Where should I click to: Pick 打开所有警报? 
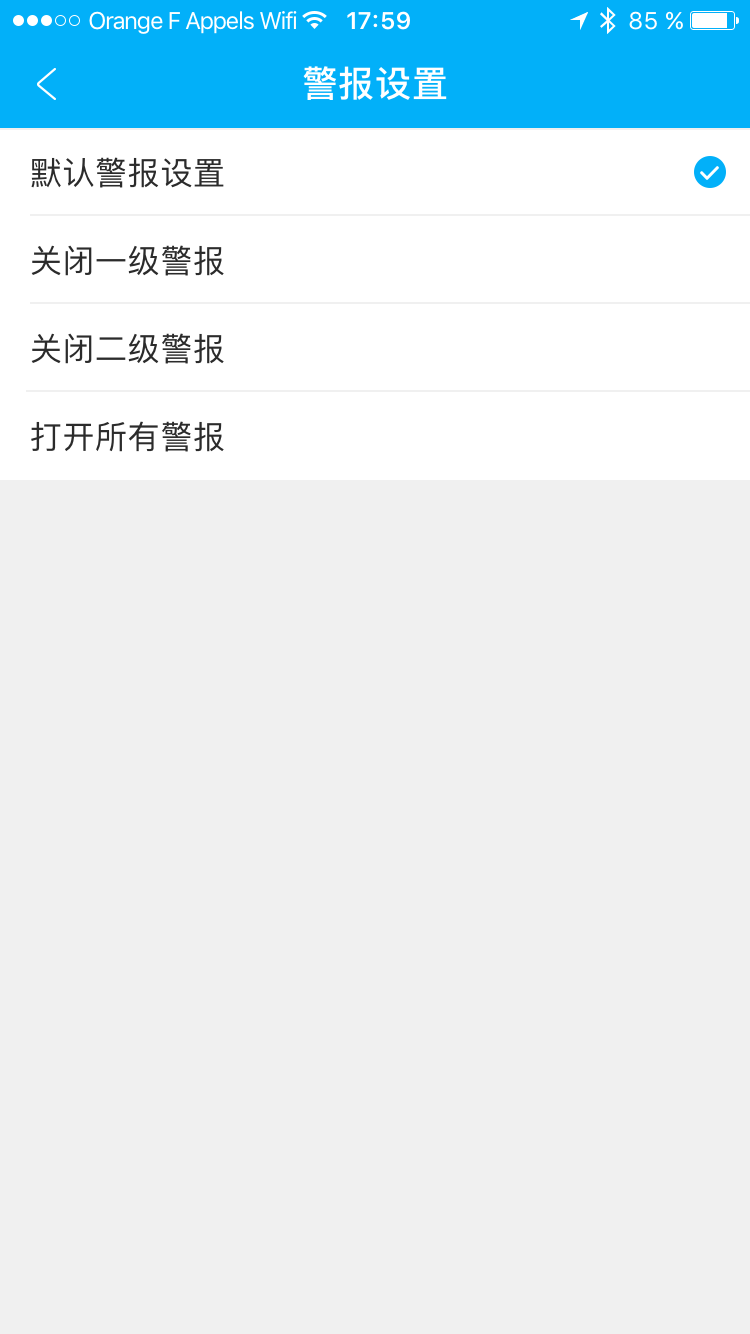[128, 437]
